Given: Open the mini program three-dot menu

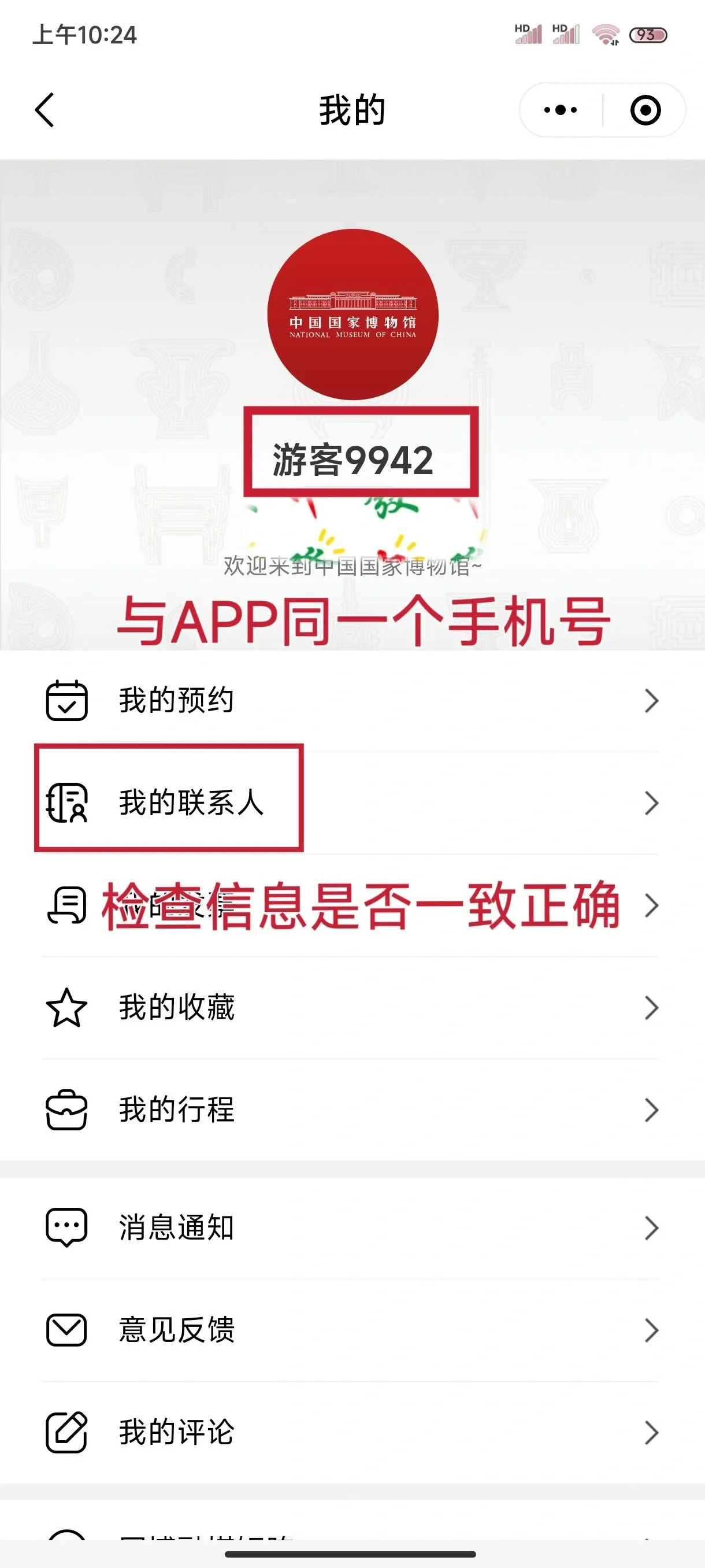Looking at the screenshot, I should 560,110.
